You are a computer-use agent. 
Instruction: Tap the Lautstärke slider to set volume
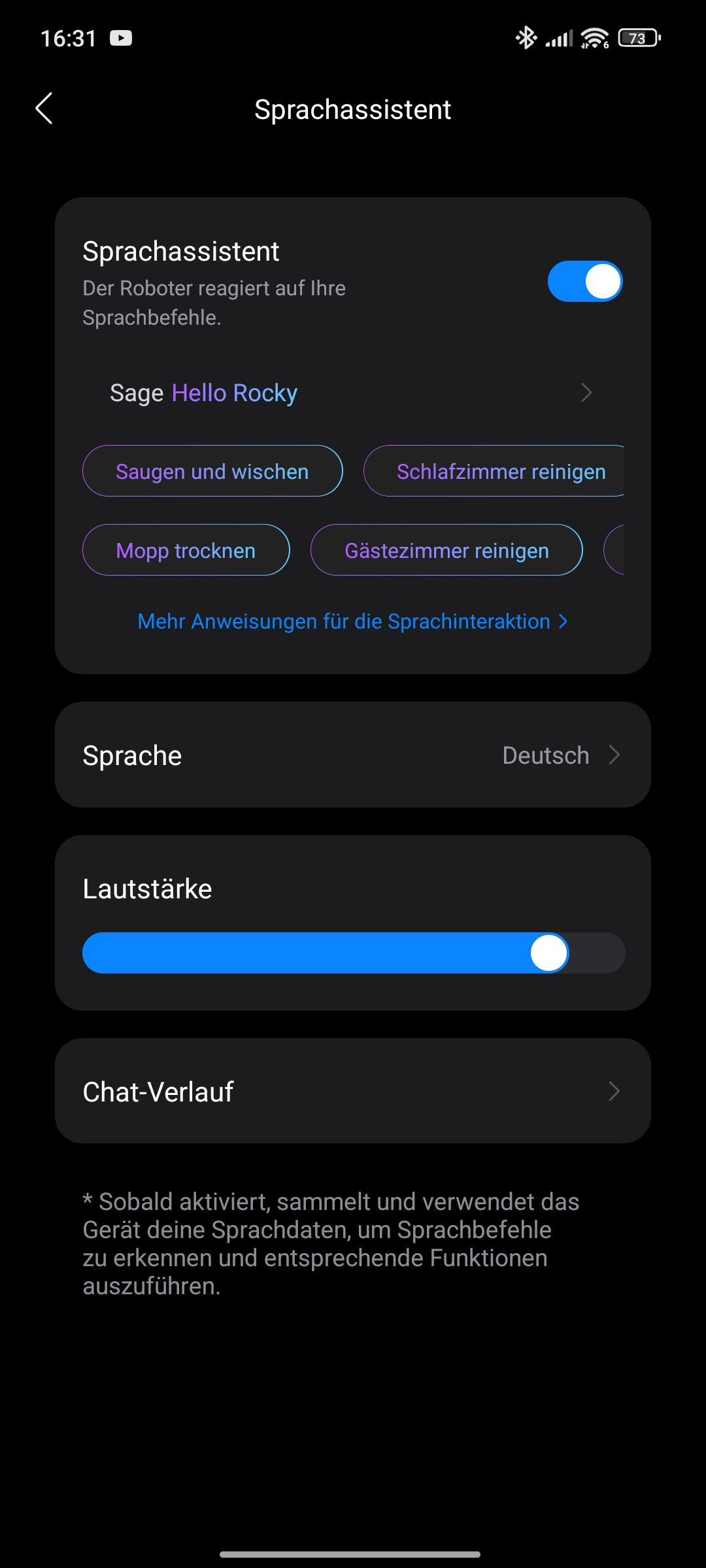[x=353, y=953]
